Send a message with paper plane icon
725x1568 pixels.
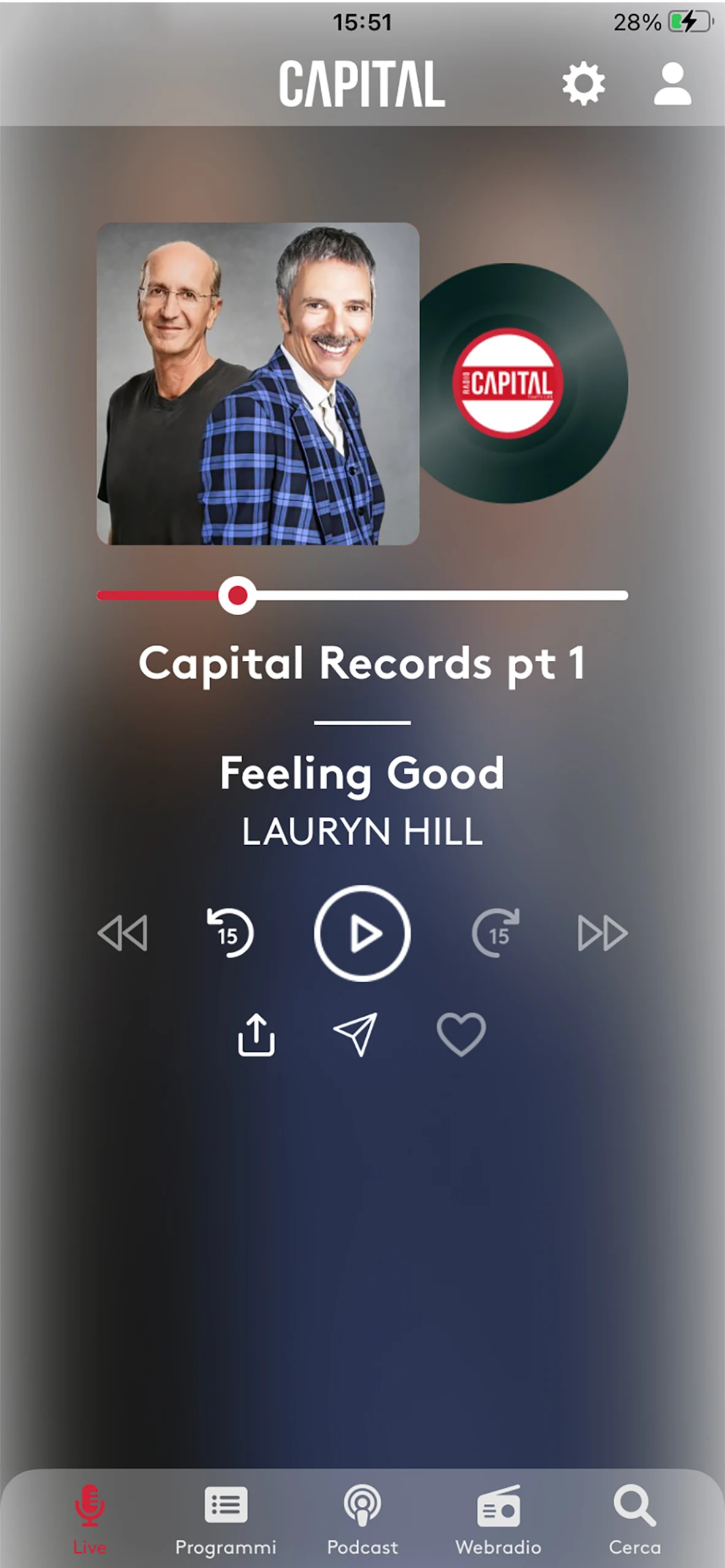[355, 1035]
